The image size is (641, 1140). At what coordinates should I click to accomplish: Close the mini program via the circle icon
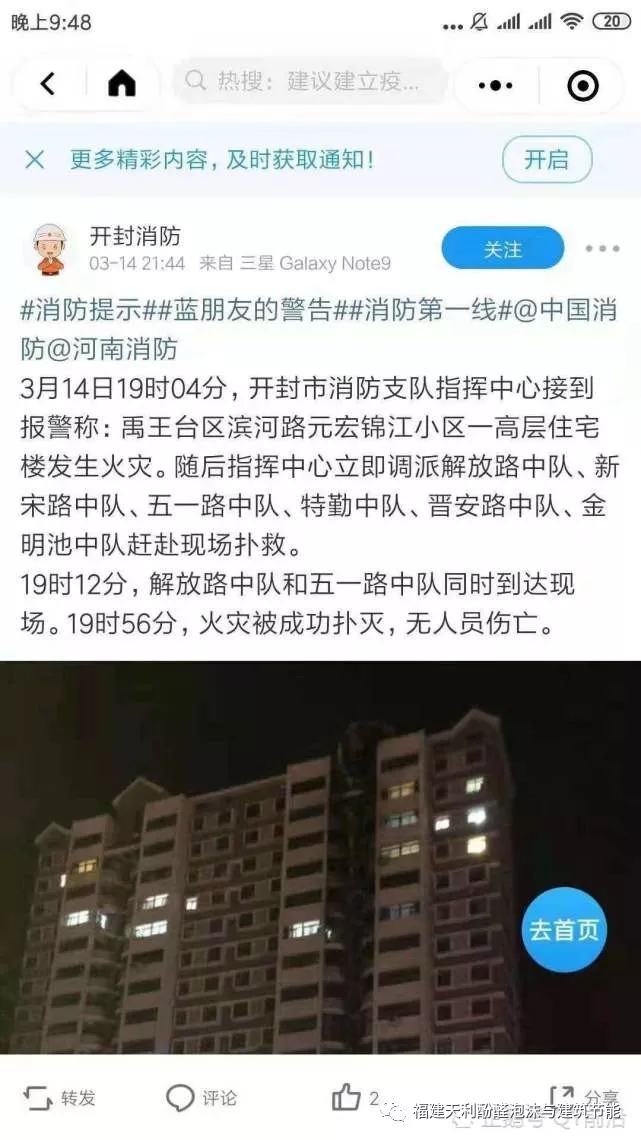582,85
